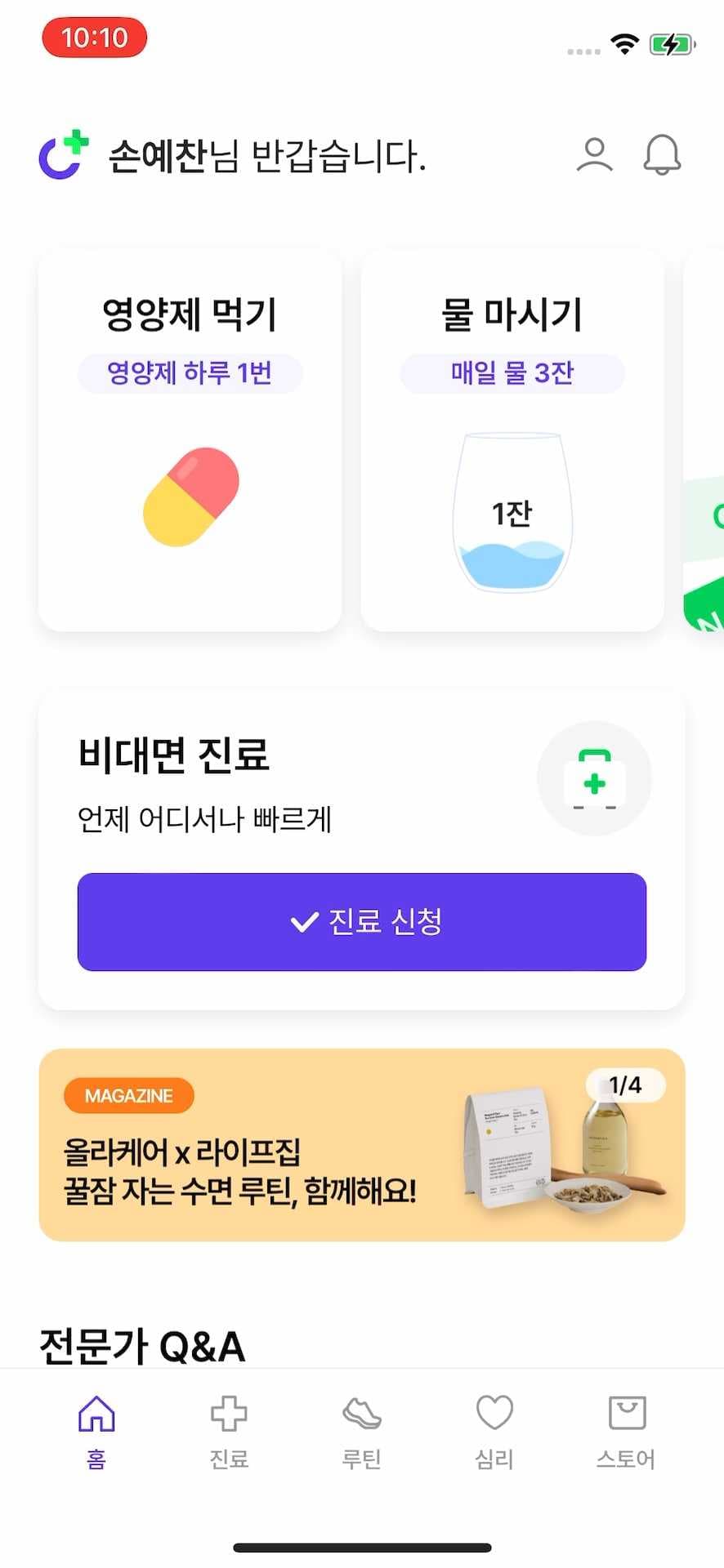Image resolution: width=724 pixels, height=1568 pixels.
Task: Tap the 영양제 하루 1번 goal chip
Action: point(190,373)
